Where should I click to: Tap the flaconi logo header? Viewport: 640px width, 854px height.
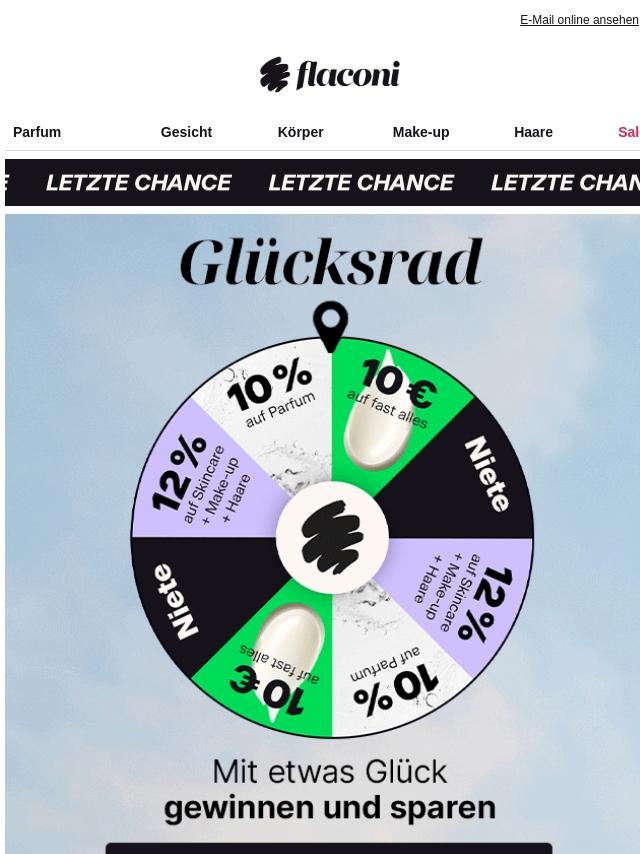pyautogui.click(x=329, y=74)
